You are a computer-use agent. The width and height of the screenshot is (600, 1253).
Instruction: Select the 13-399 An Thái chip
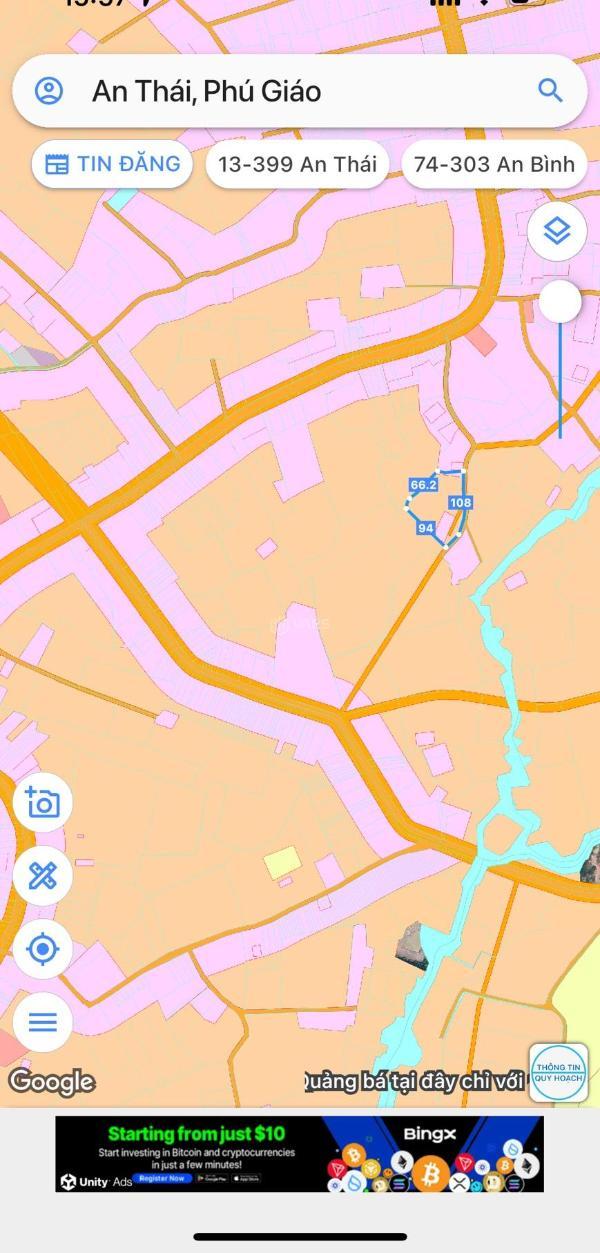point(297,164)
